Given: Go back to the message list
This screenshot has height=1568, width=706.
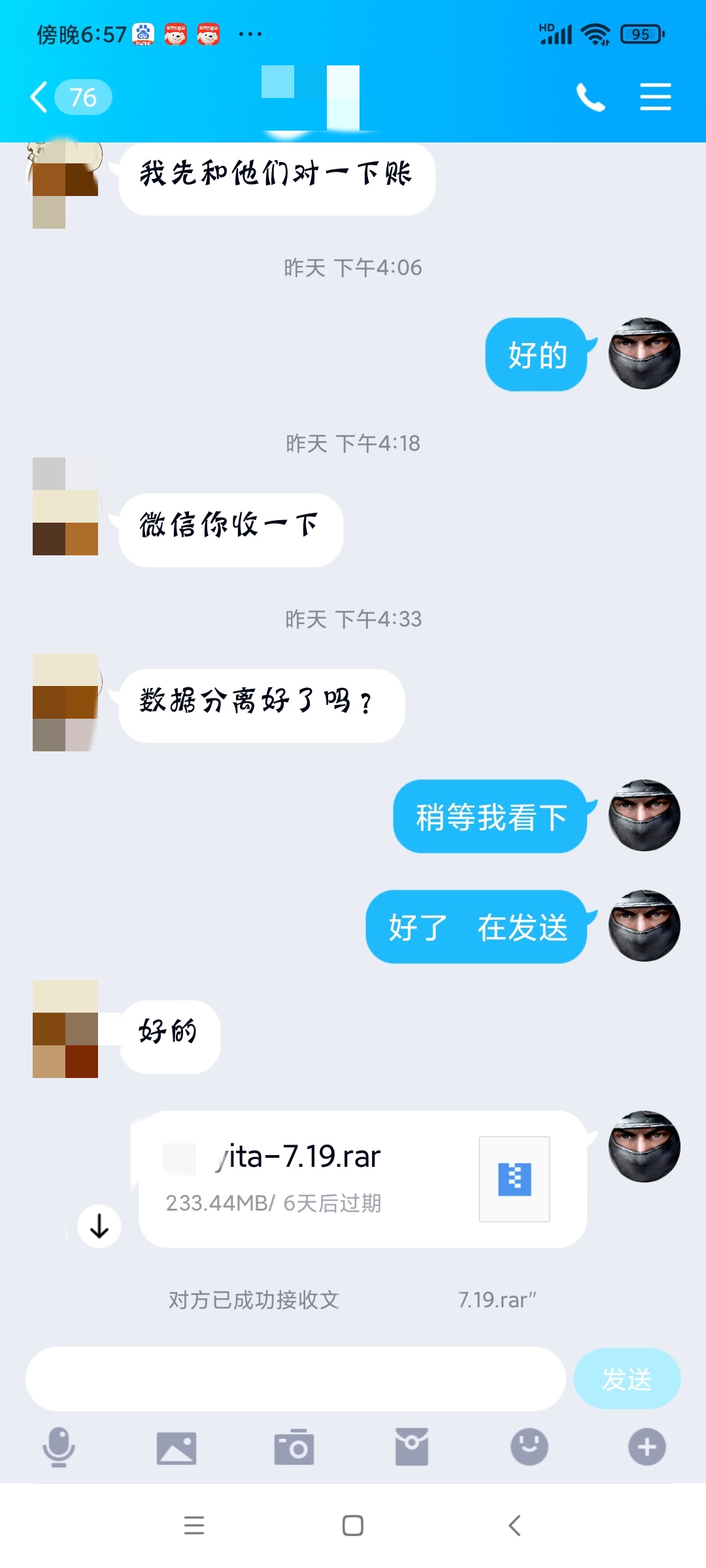Looking at the screenshot, I should [41, 97].
